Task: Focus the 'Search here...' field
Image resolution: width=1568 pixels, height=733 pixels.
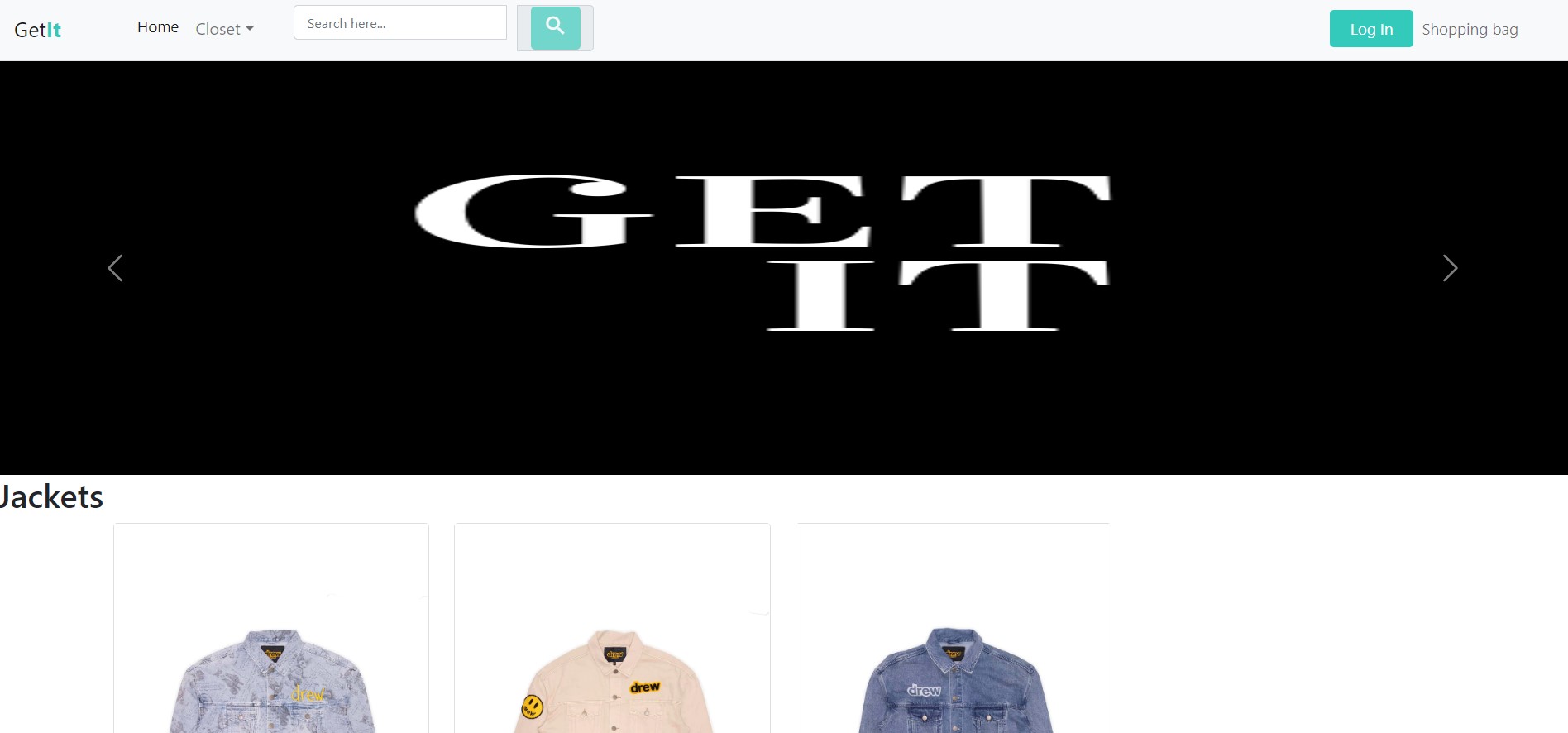Action: point(400,23)
